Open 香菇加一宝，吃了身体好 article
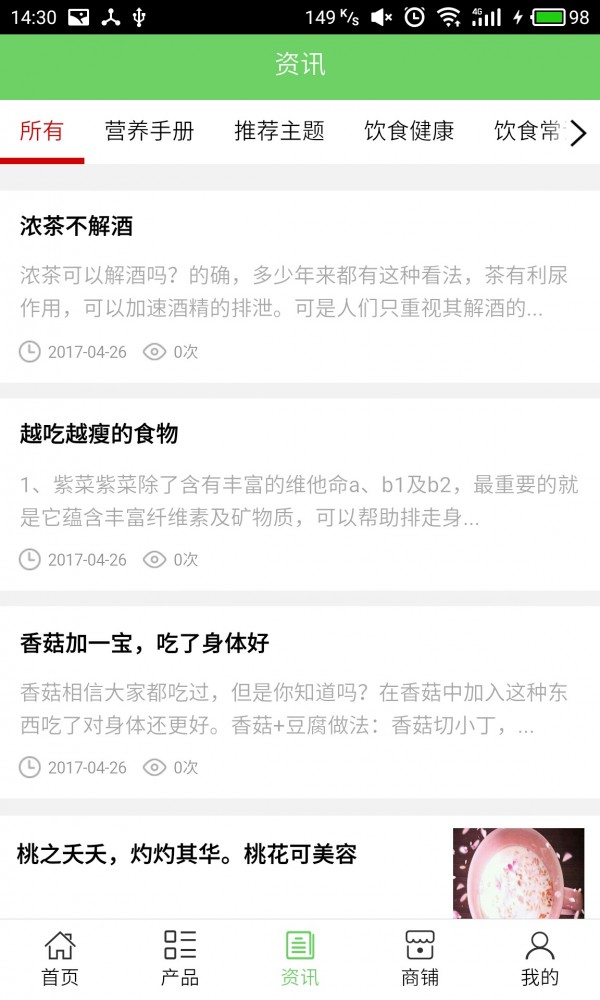Viewport: 600px width, 1000px height. (144, 642)
